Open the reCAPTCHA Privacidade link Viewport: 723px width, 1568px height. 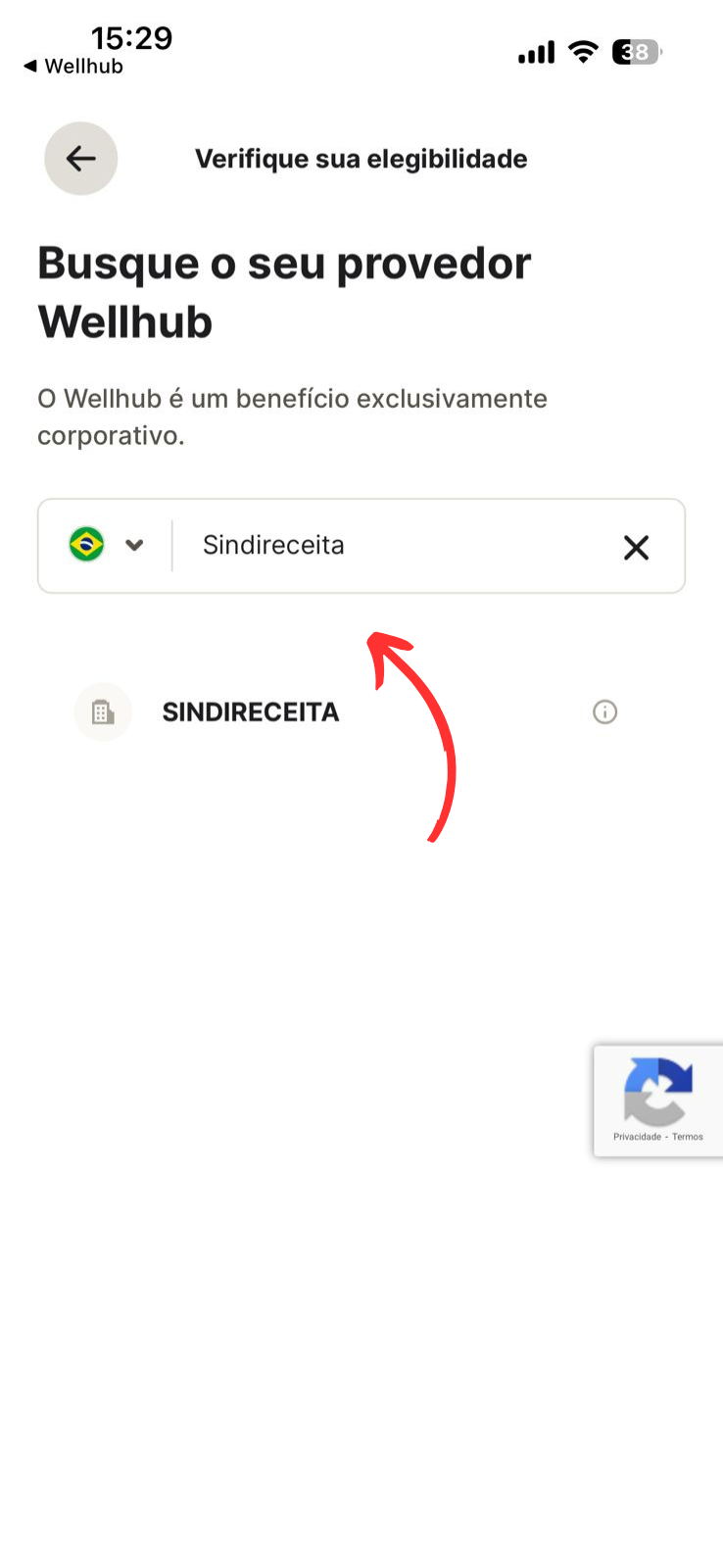click(x=637, y=1137)
